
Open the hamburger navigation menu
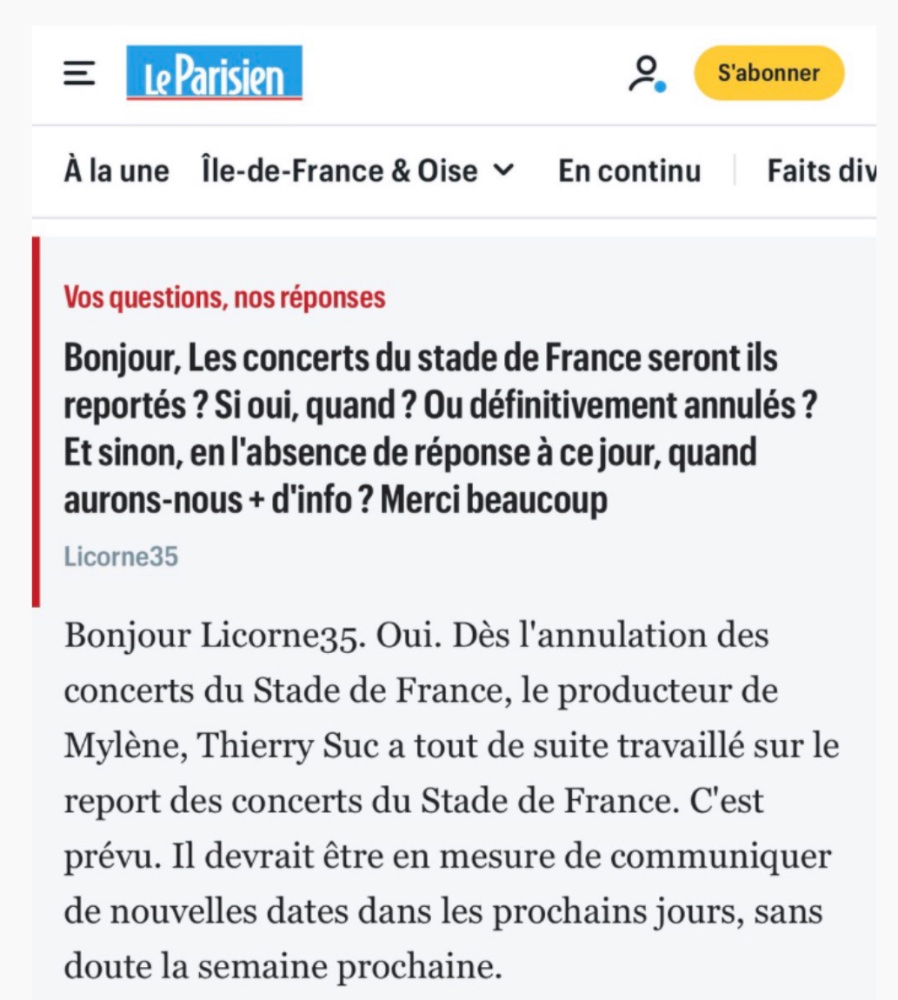pyautogui.click(x=79, y=74)
